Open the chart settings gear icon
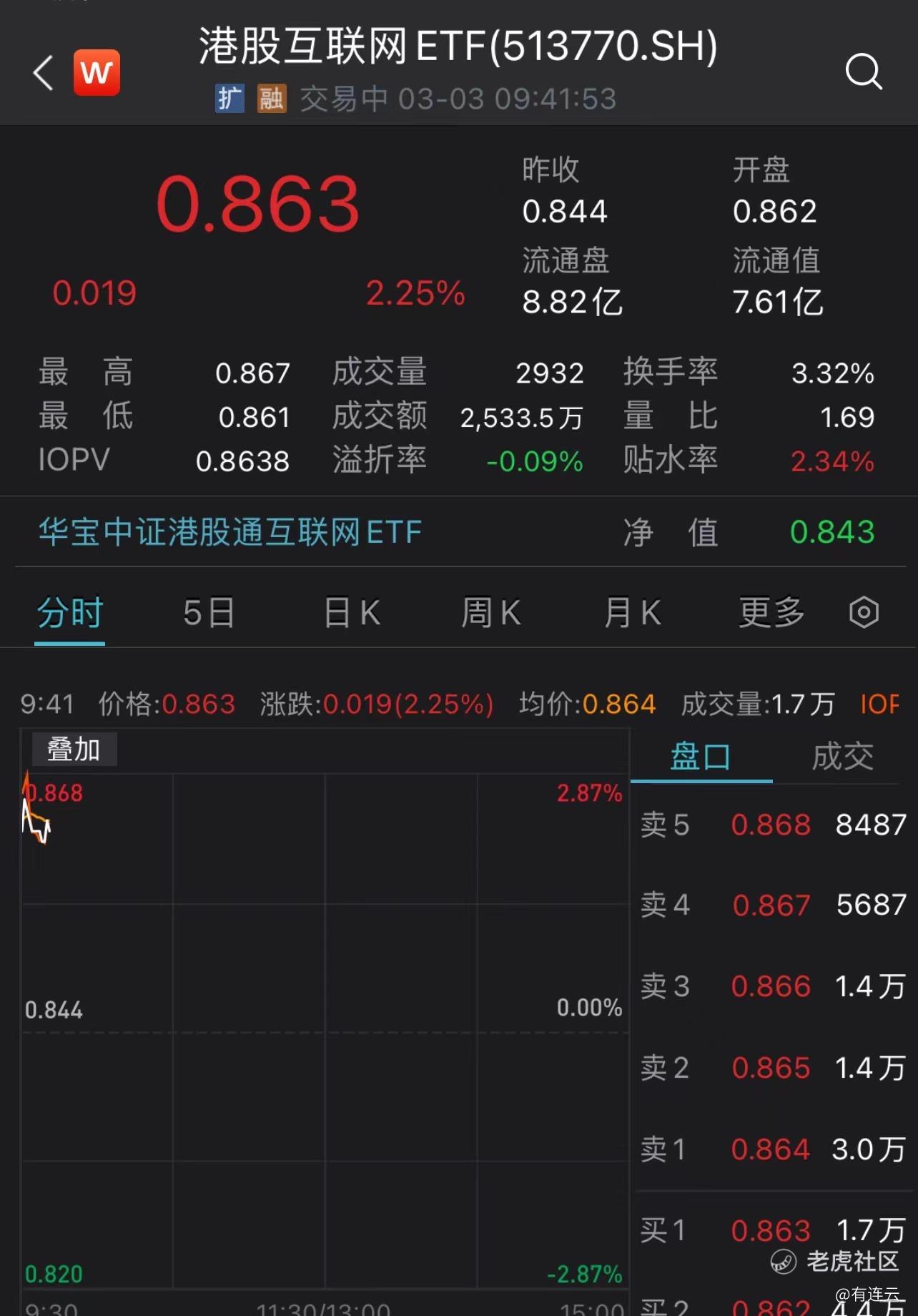This screenshot has height=1316, width=918. [x=864, y=612]
